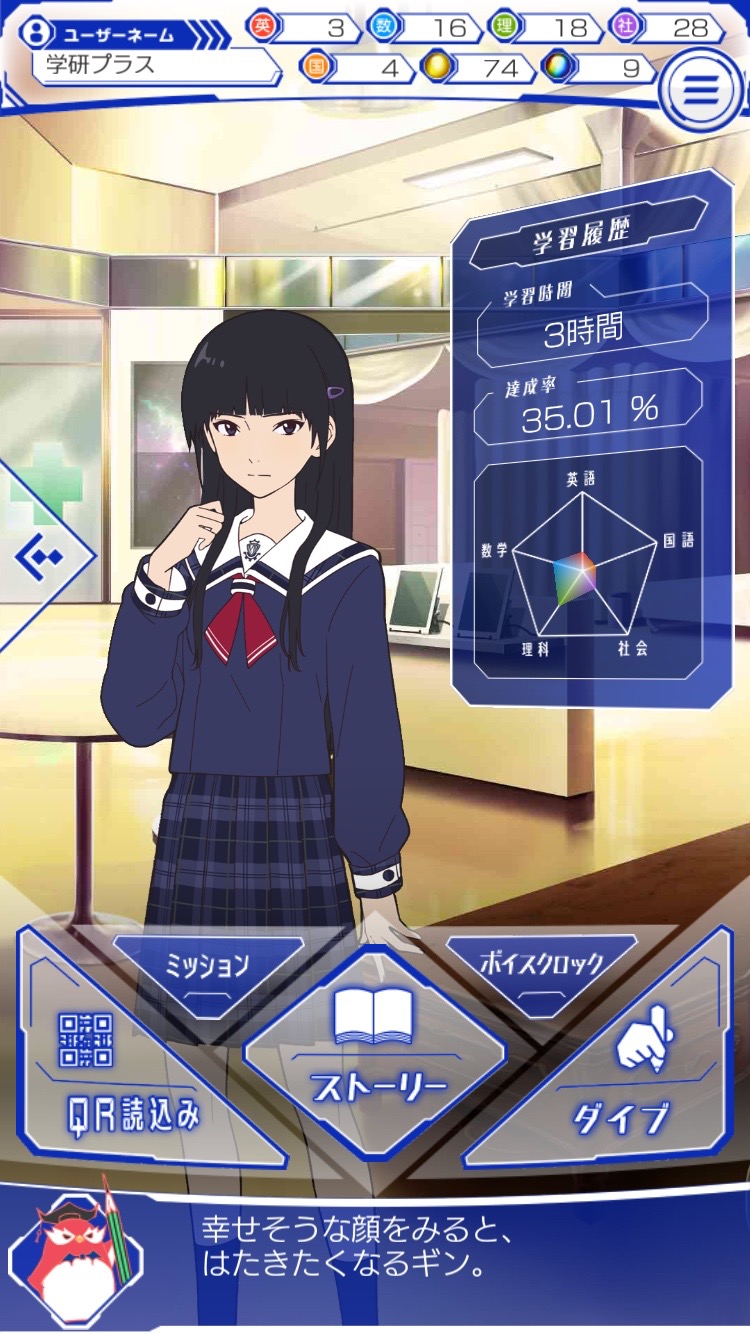Tap the left arrow side tab

point(40,557)
